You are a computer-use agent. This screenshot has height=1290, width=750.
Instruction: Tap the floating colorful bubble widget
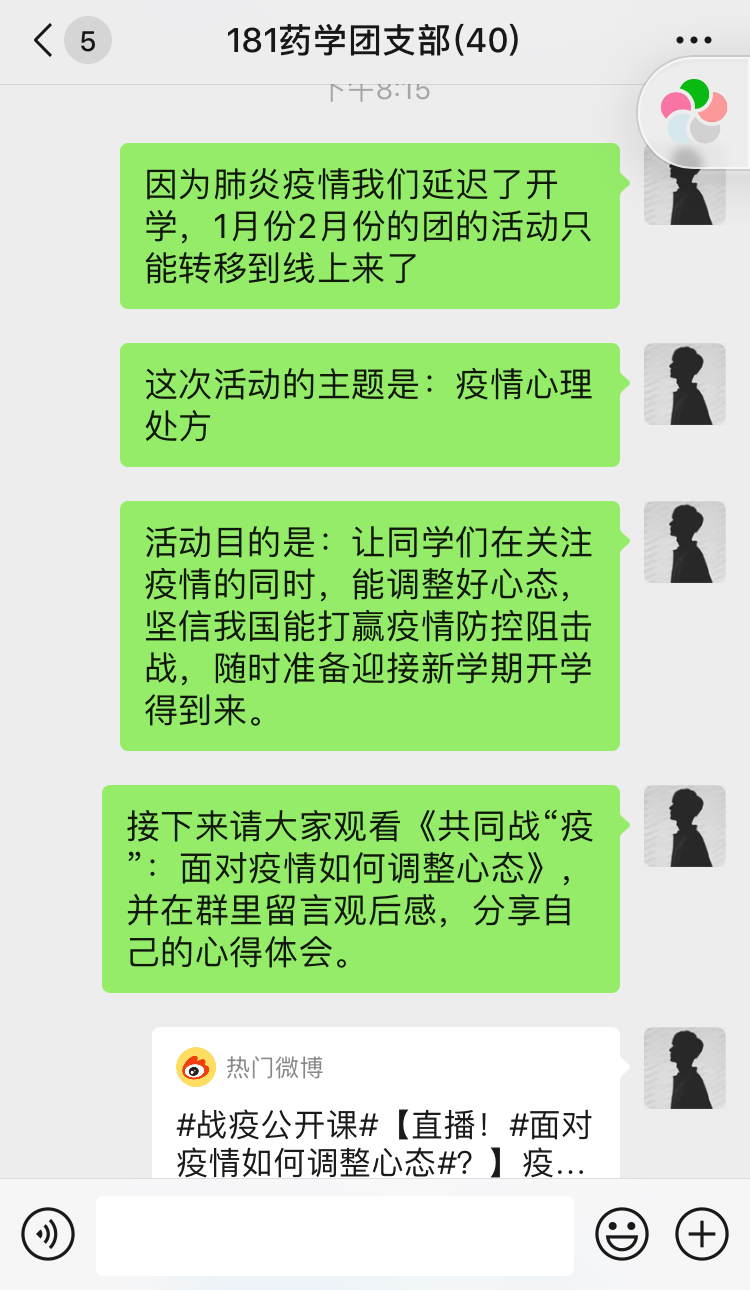(x=694, y=112)
